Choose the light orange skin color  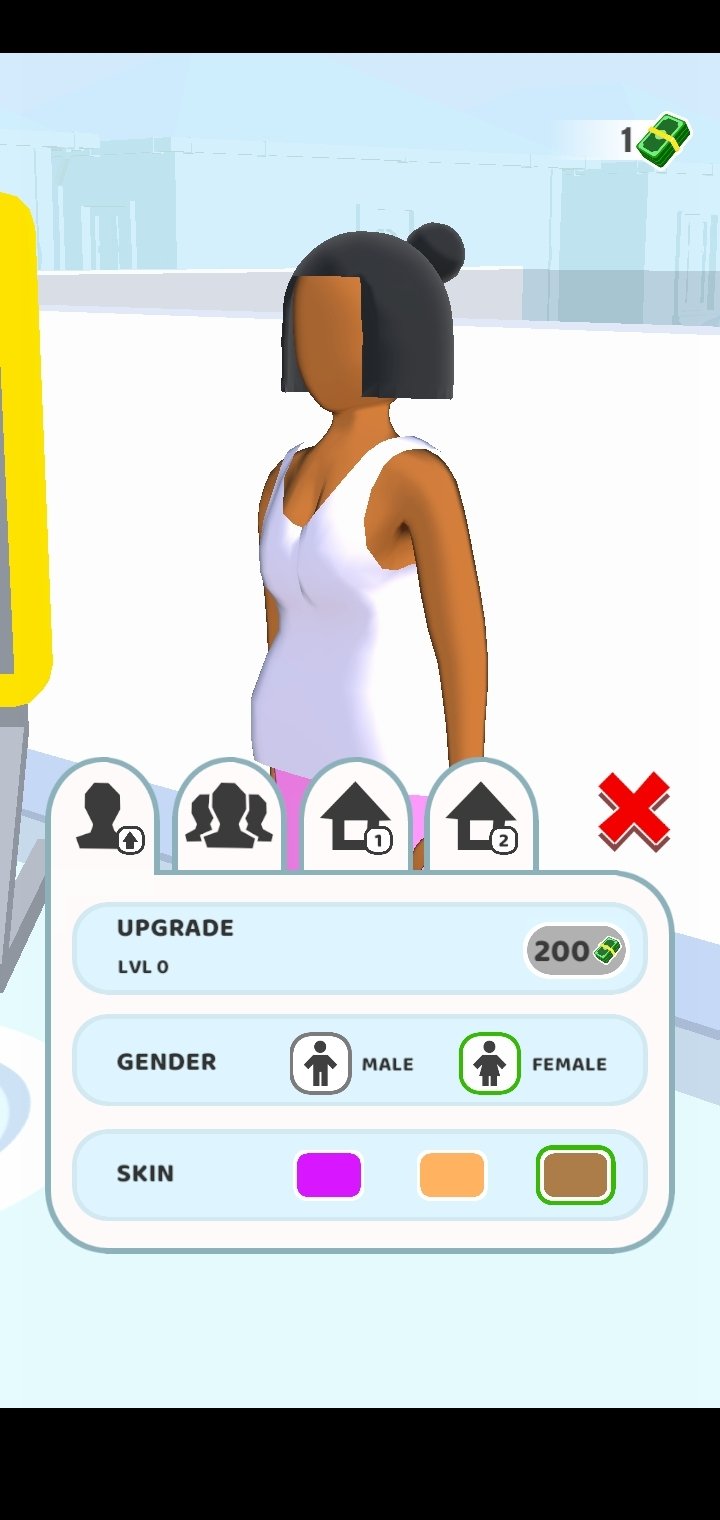(452, 1175)
